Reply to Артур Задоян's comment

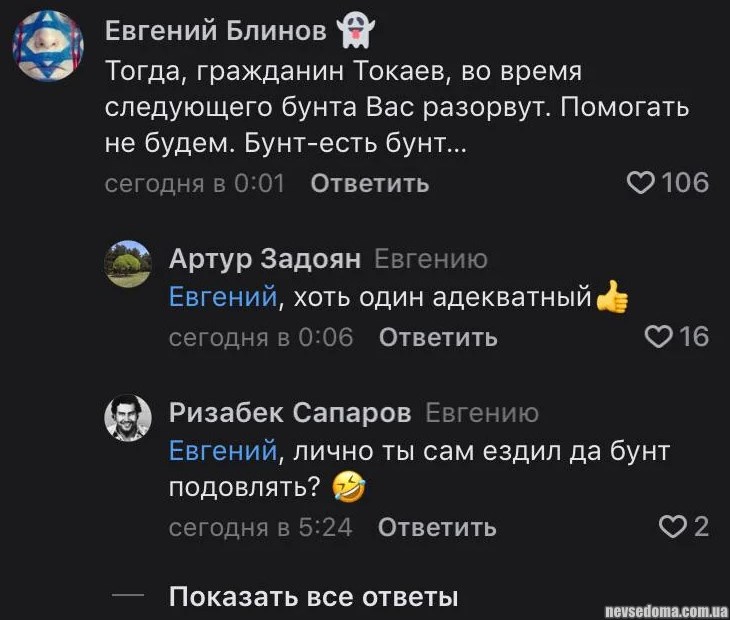tap(438, 337)
